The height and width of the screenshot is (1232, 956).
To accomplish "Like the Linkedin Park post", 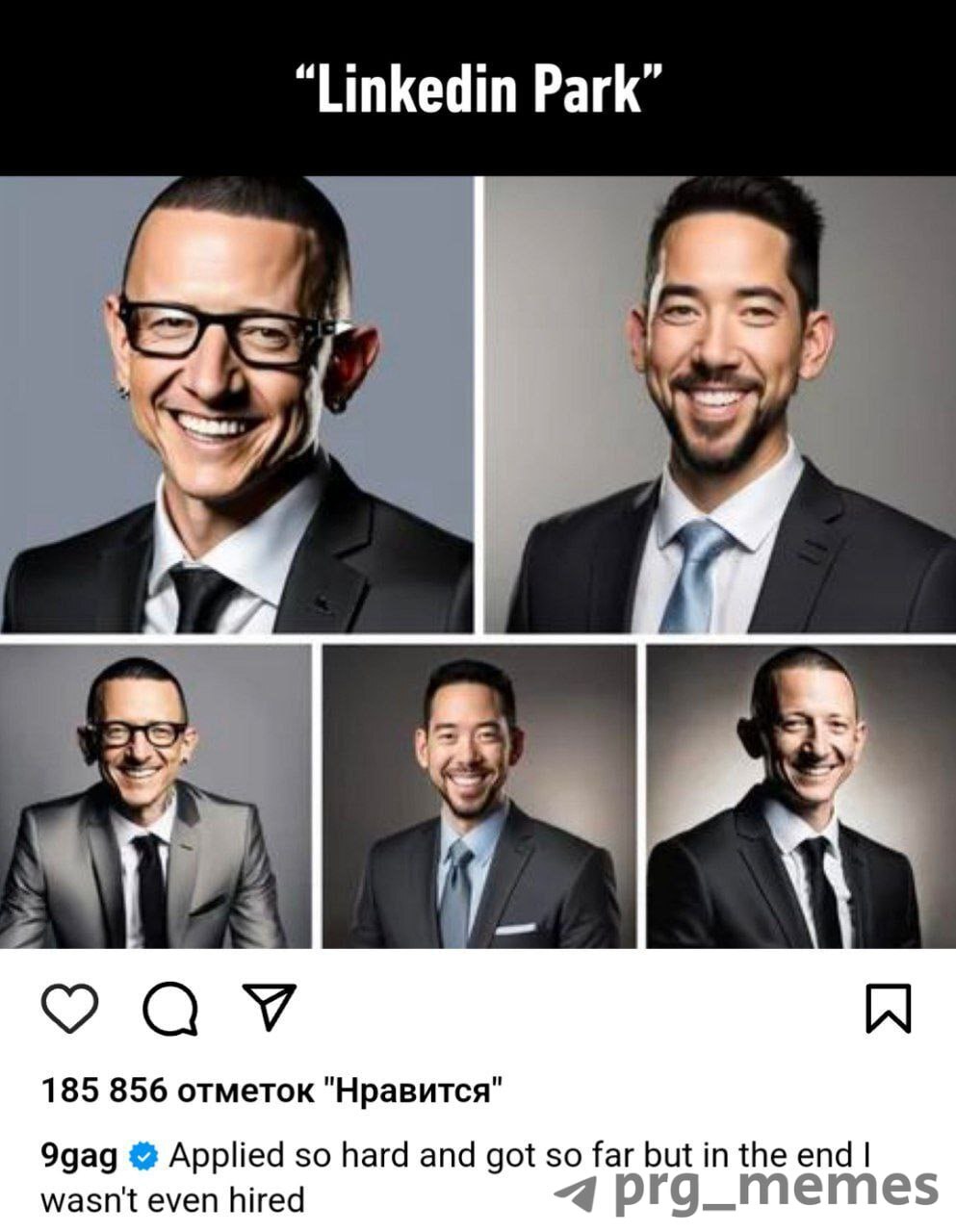I will (69, 1009).
